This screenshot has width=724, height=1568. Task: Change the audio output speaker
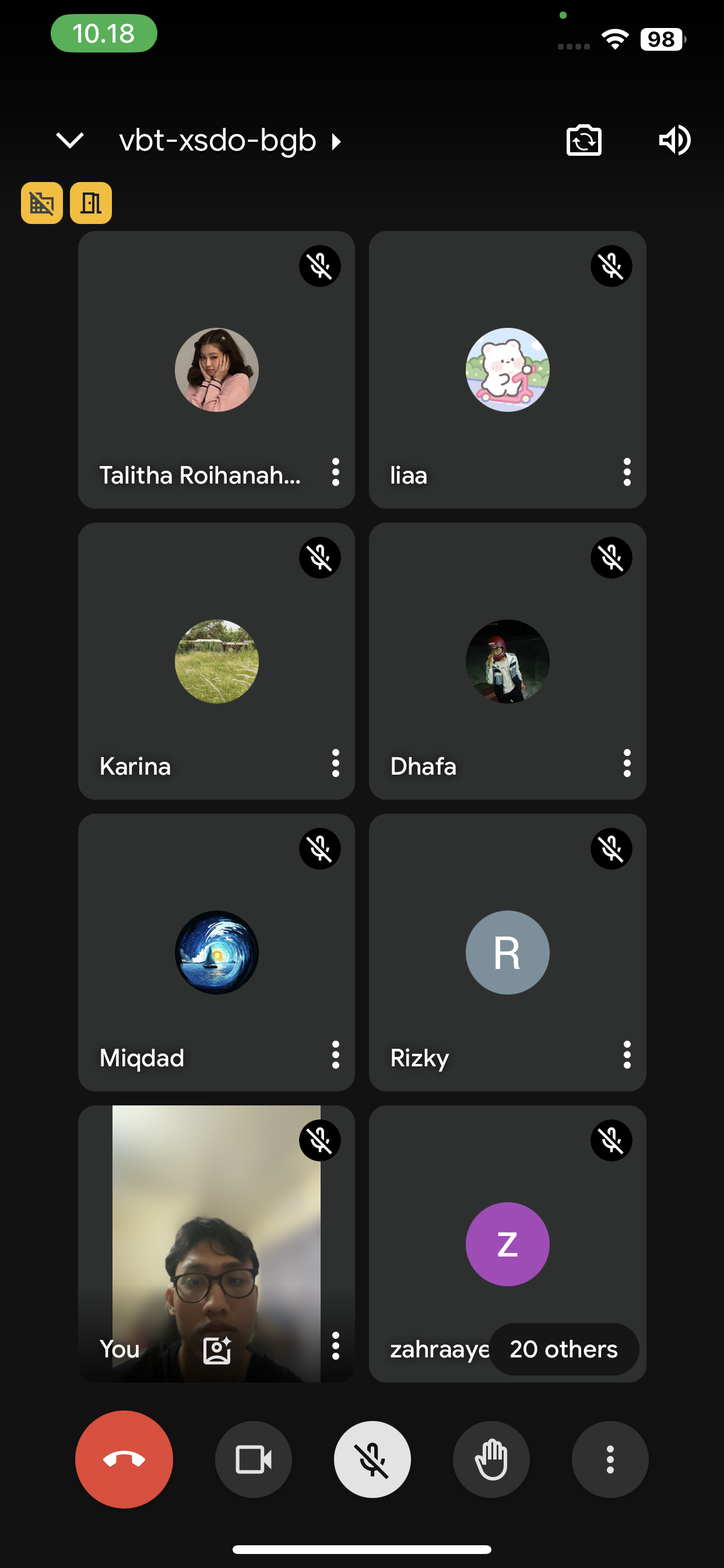click(x=674, y=141)
